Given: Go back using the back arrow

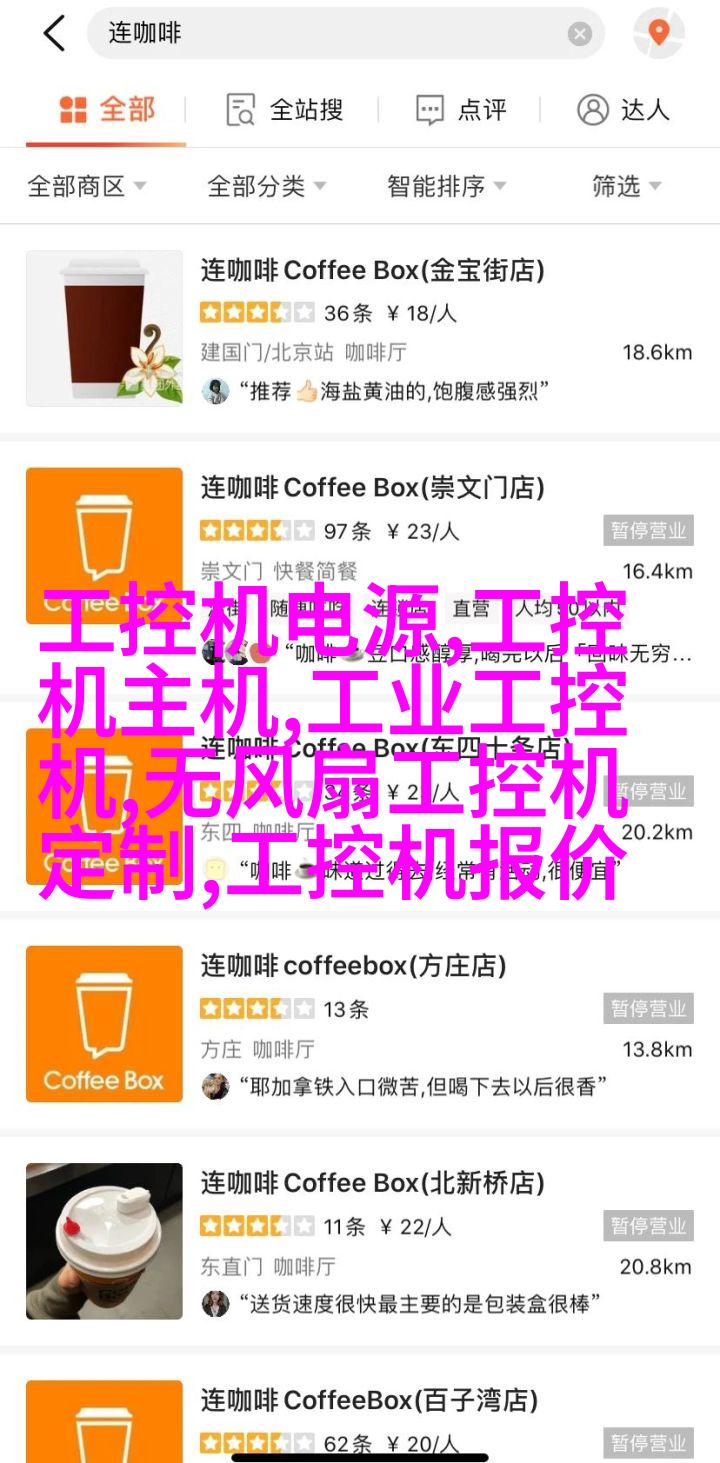Looking at the screenshot, I should [x=53, y=34].
